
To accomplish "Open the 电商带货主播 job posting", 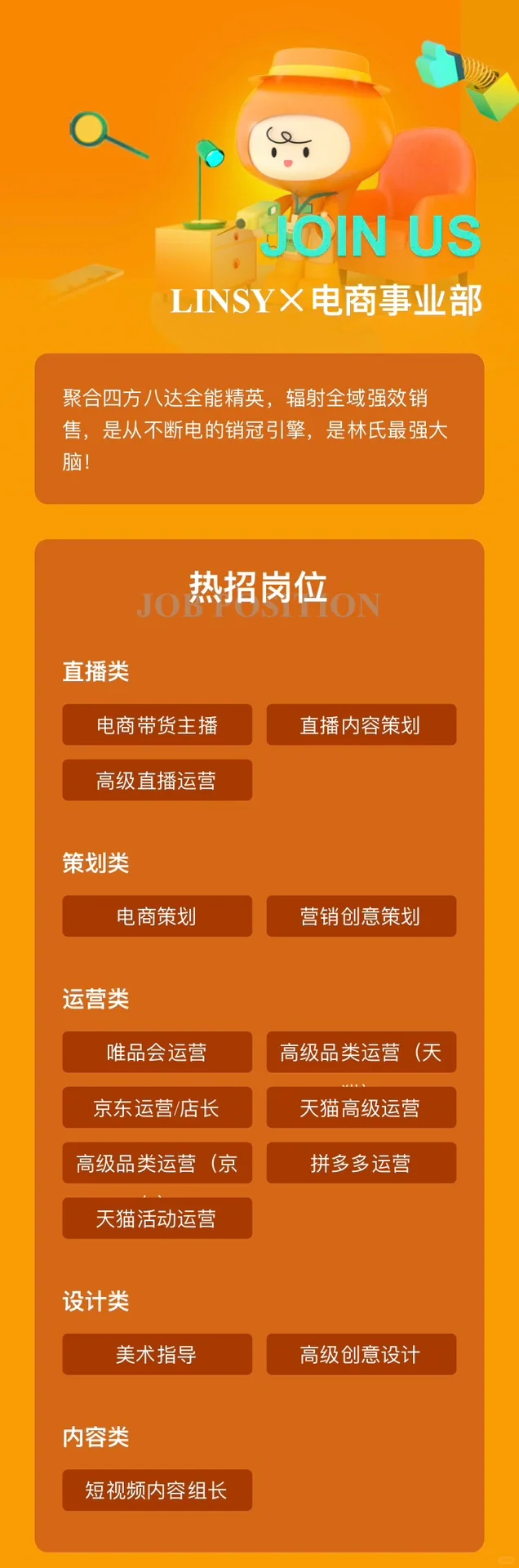I will [x=157, y=724].
